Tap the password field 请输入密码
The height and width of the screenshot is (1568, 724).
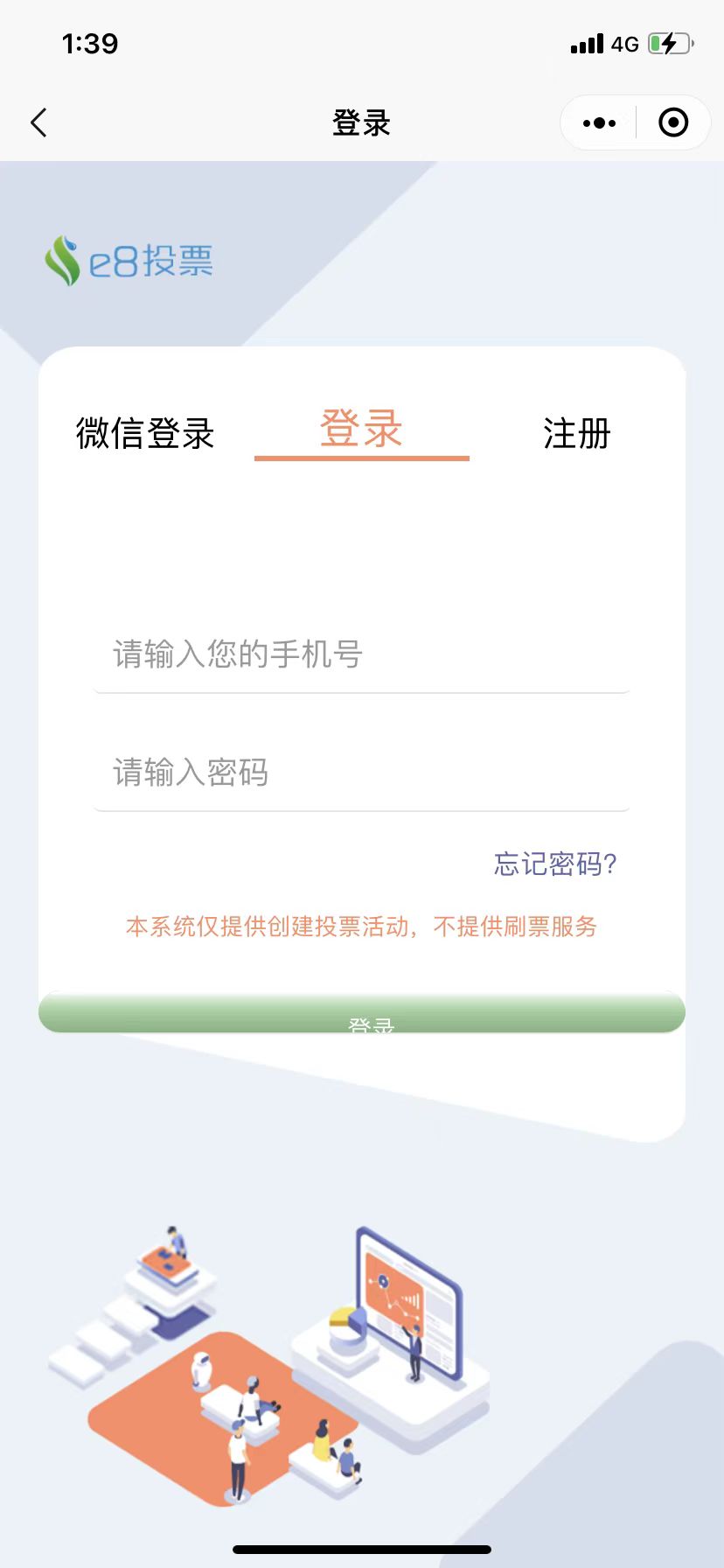[x=361, y=773]
